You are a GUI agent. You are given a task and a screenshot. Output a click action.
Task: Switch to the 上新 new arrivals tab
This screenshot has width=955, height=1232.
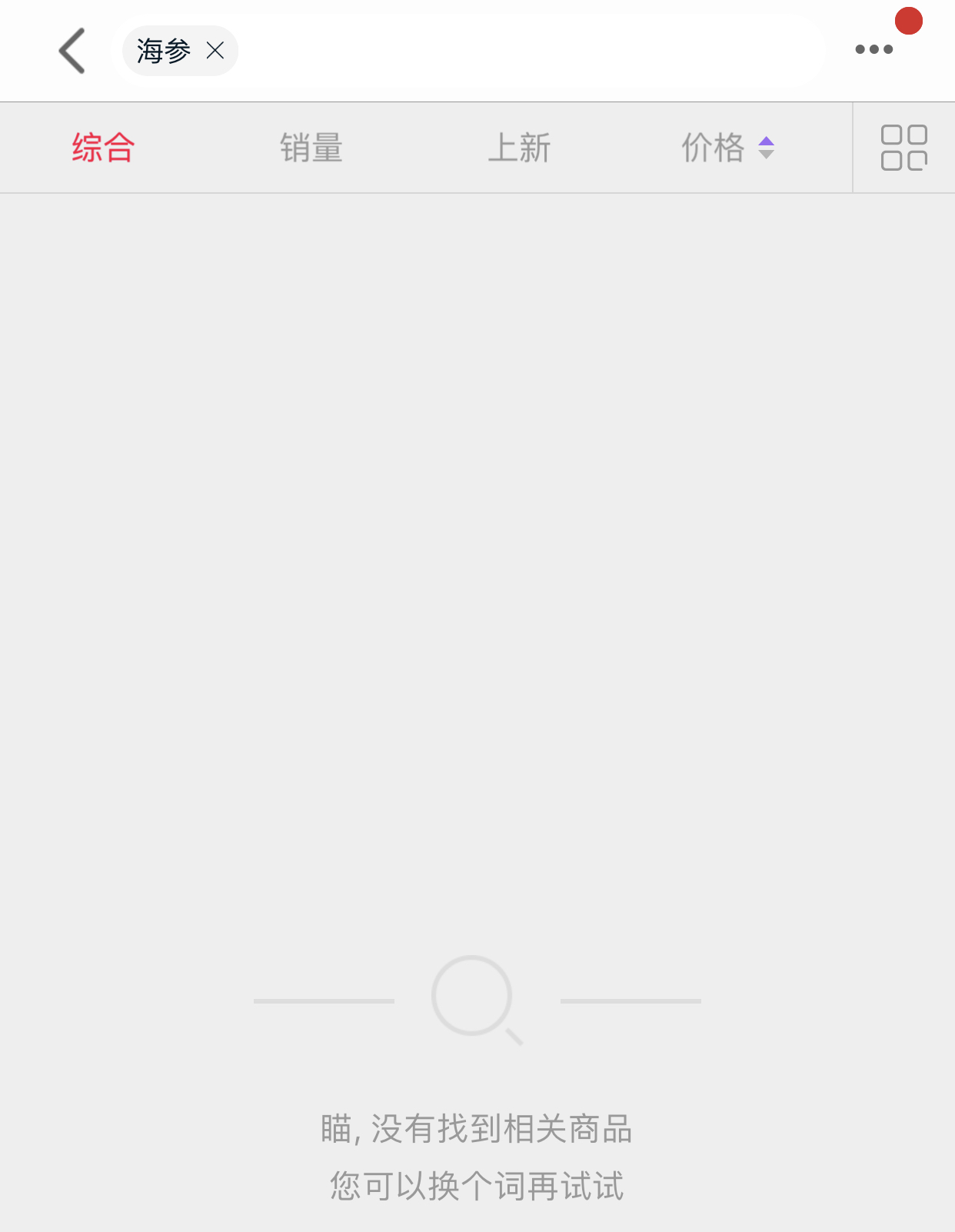(x=521, y=147)
